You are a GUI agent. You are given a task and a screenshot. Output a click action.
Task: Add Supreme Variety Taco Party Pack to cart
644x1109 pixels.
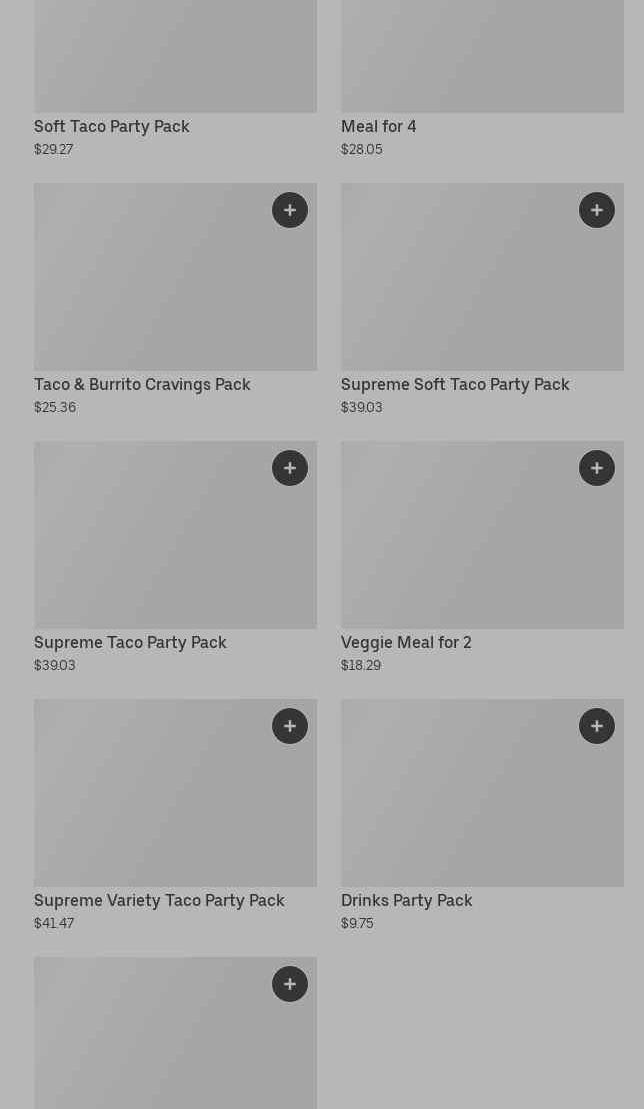point(290,726)
